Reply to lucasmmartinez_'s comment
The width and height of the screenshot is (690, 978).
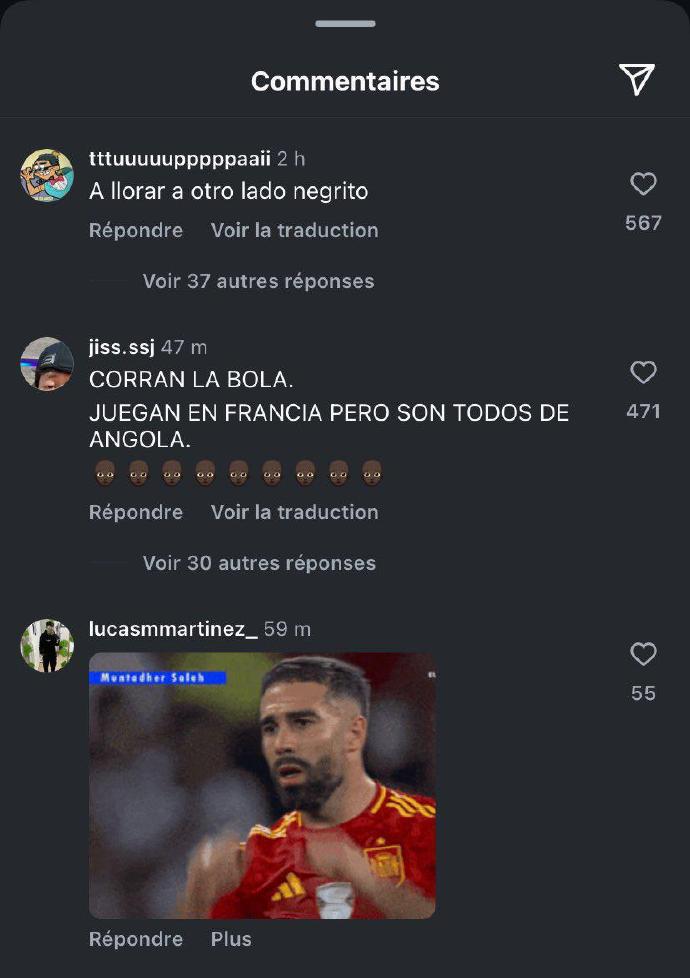tap(136, 939)
